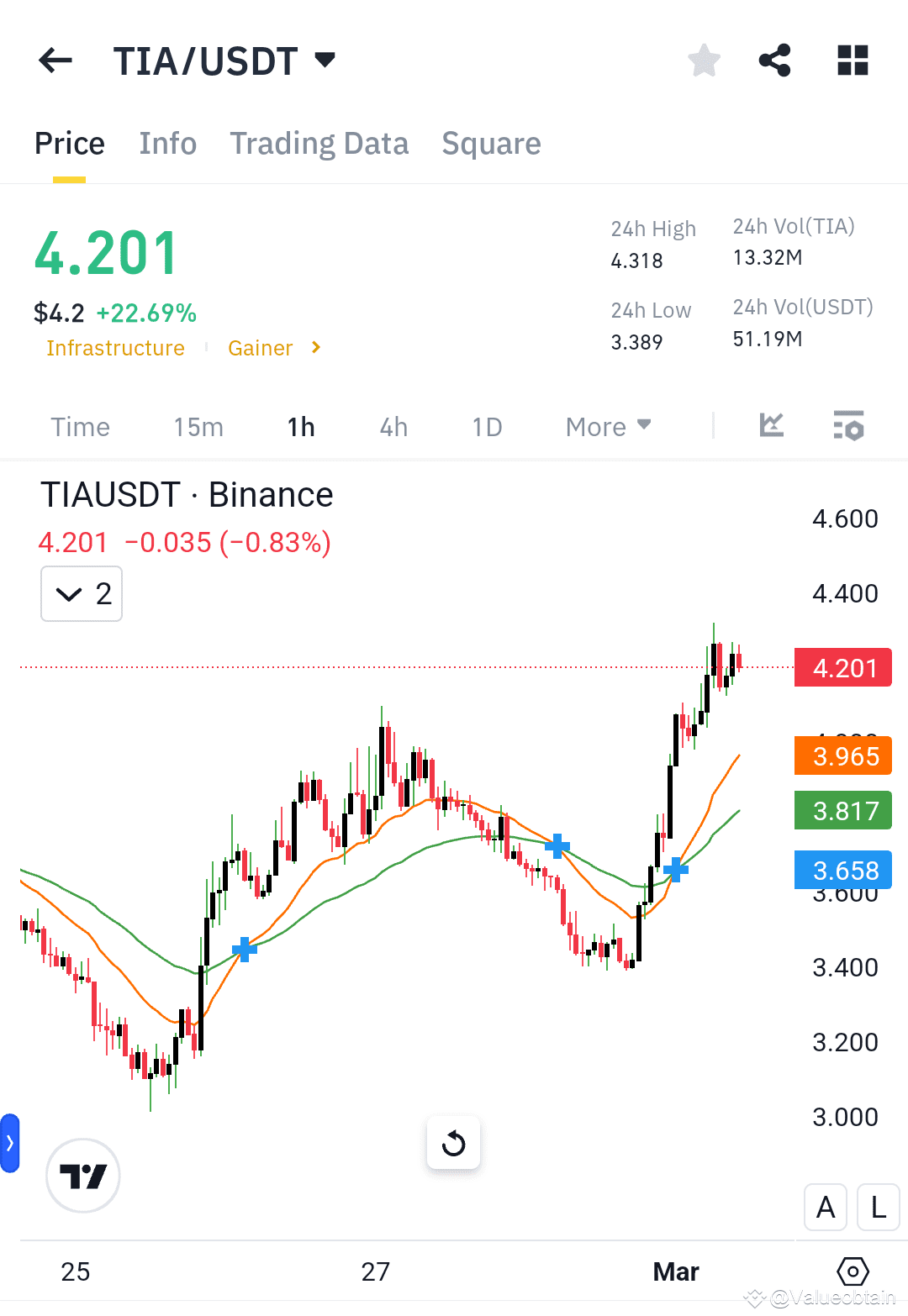Add TIA/USDT to favorites with the star

tap(704, 60)
